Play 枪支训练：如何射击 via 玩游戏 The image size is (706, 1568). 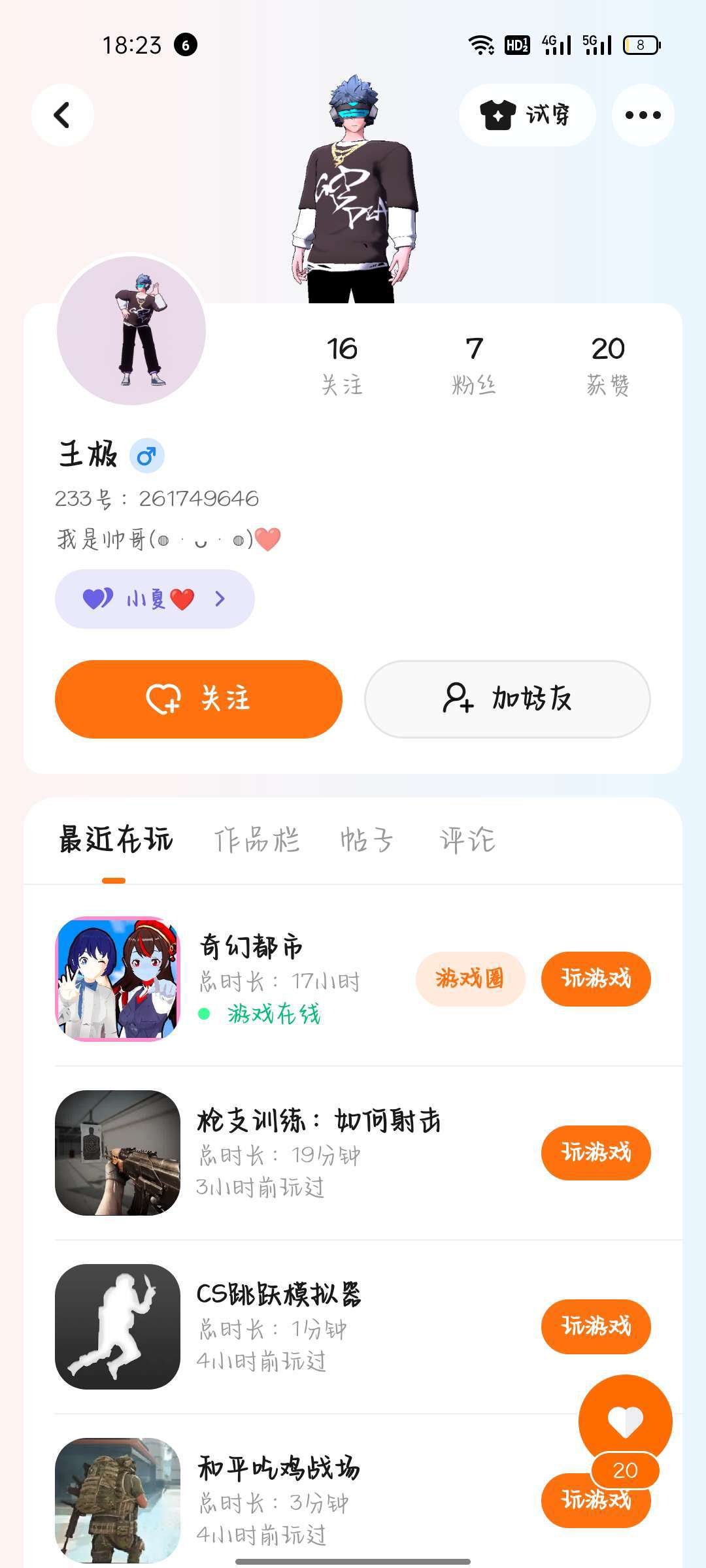tap(596, 1152)
